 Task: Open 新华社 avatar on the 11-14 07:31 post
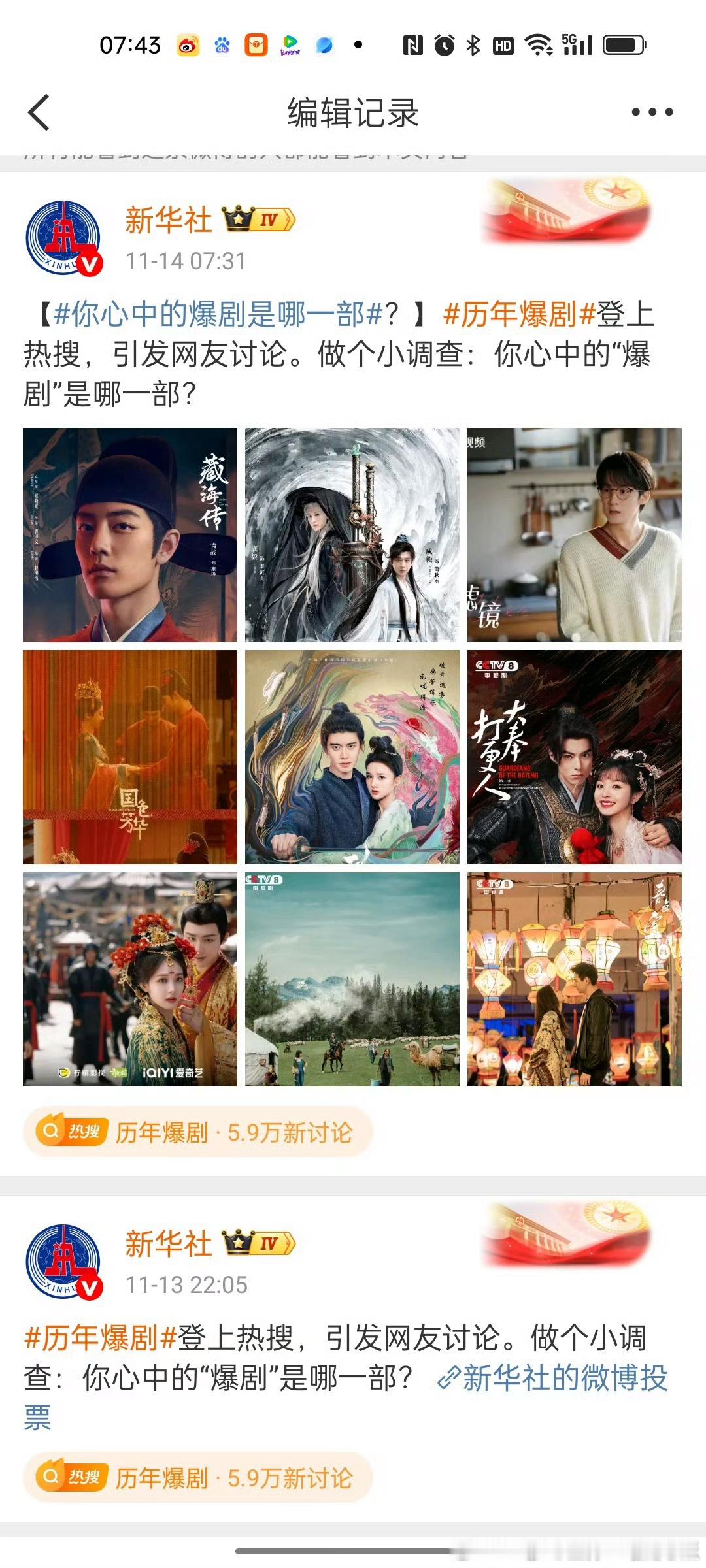(x=63, y=238)
